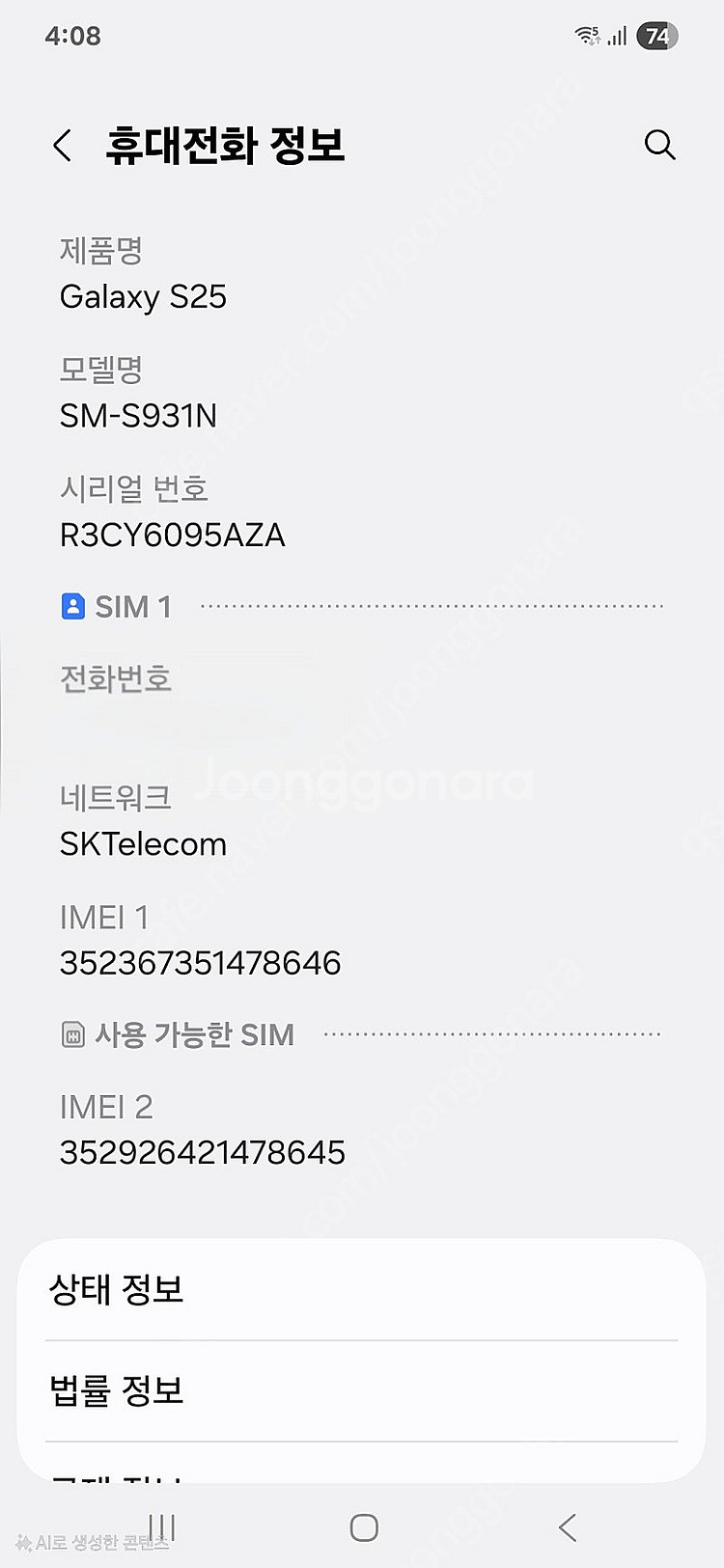Open the partially hidden 규제 정보 item
Screen dimensions: 724x1568
tap(116, 1476)
